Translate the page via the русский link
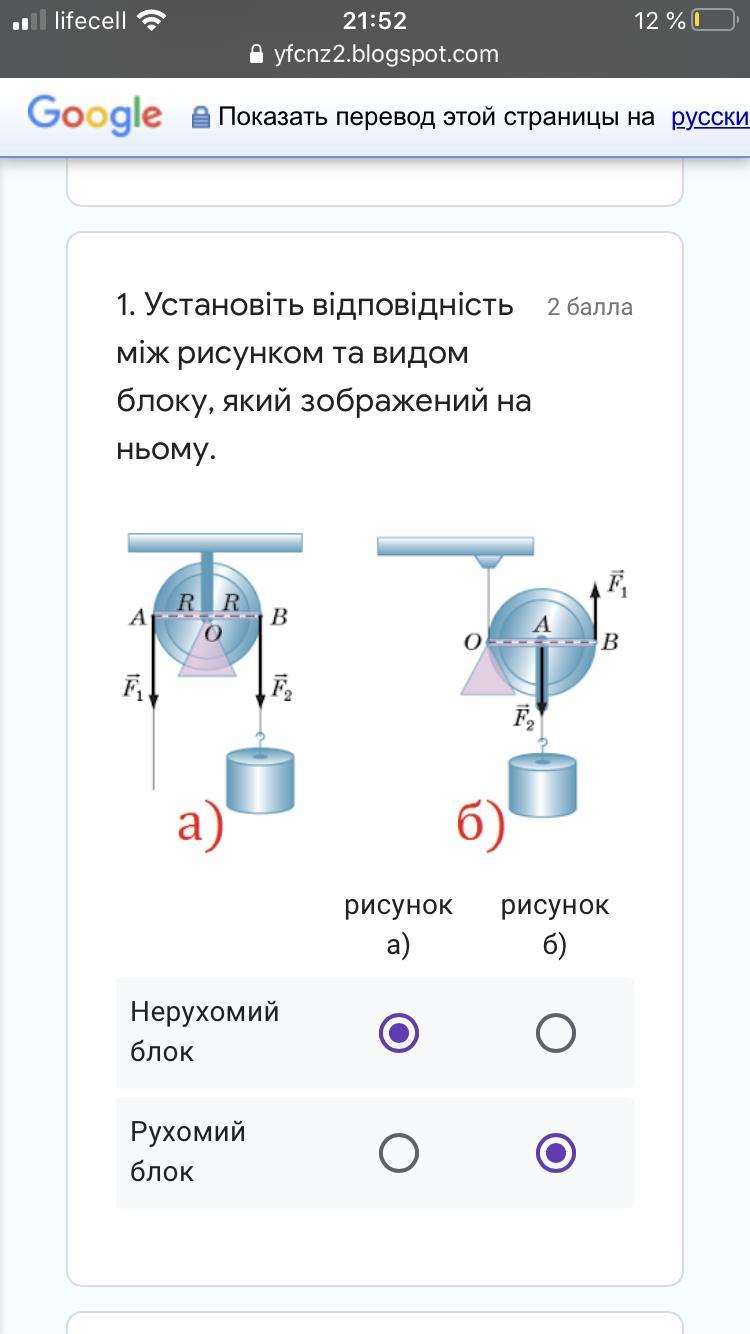The height and width of the screenshot is (1334, 750). (710, 117)
